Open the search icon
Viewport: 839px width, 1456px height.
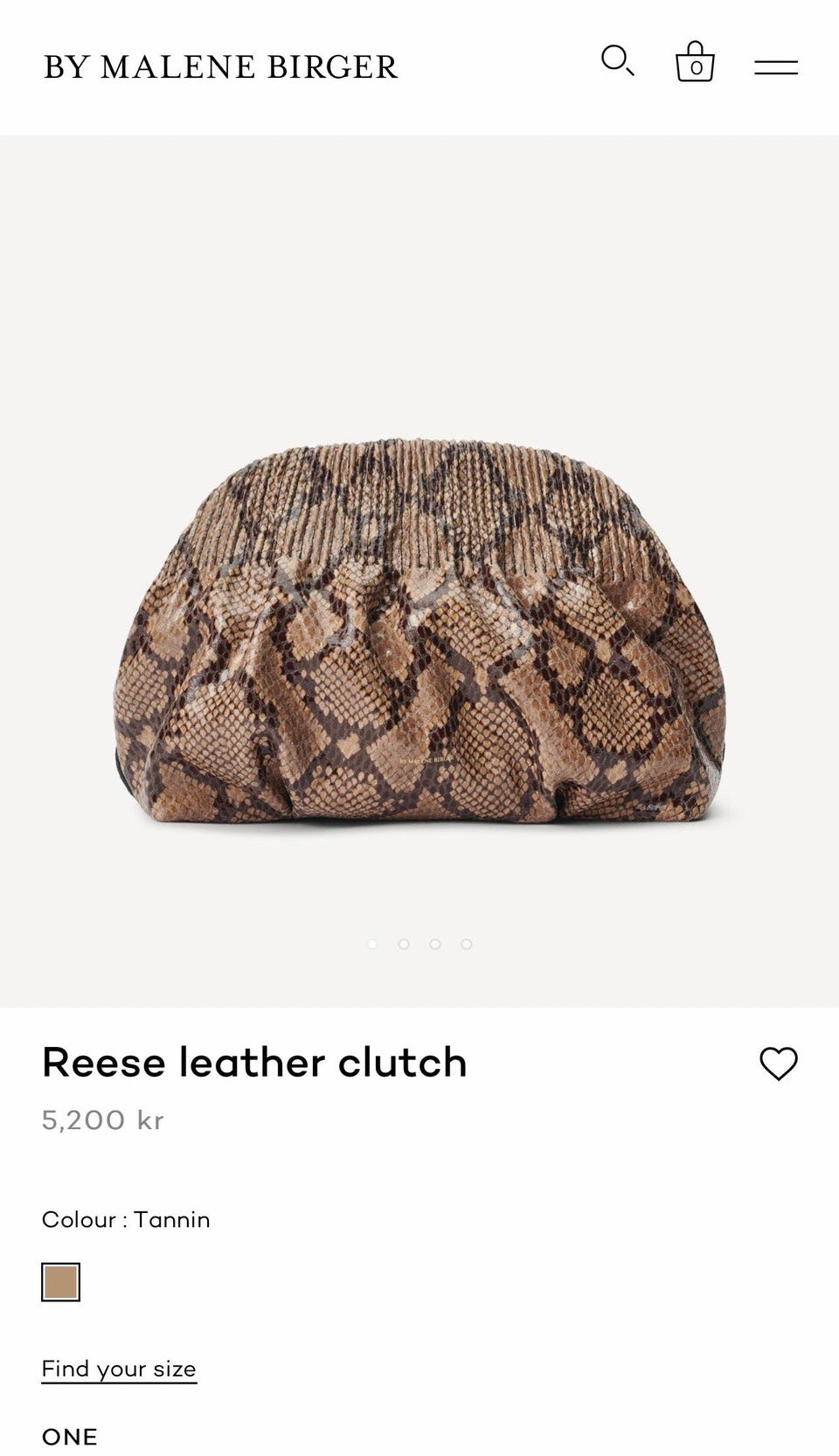(x=618, y=61)
